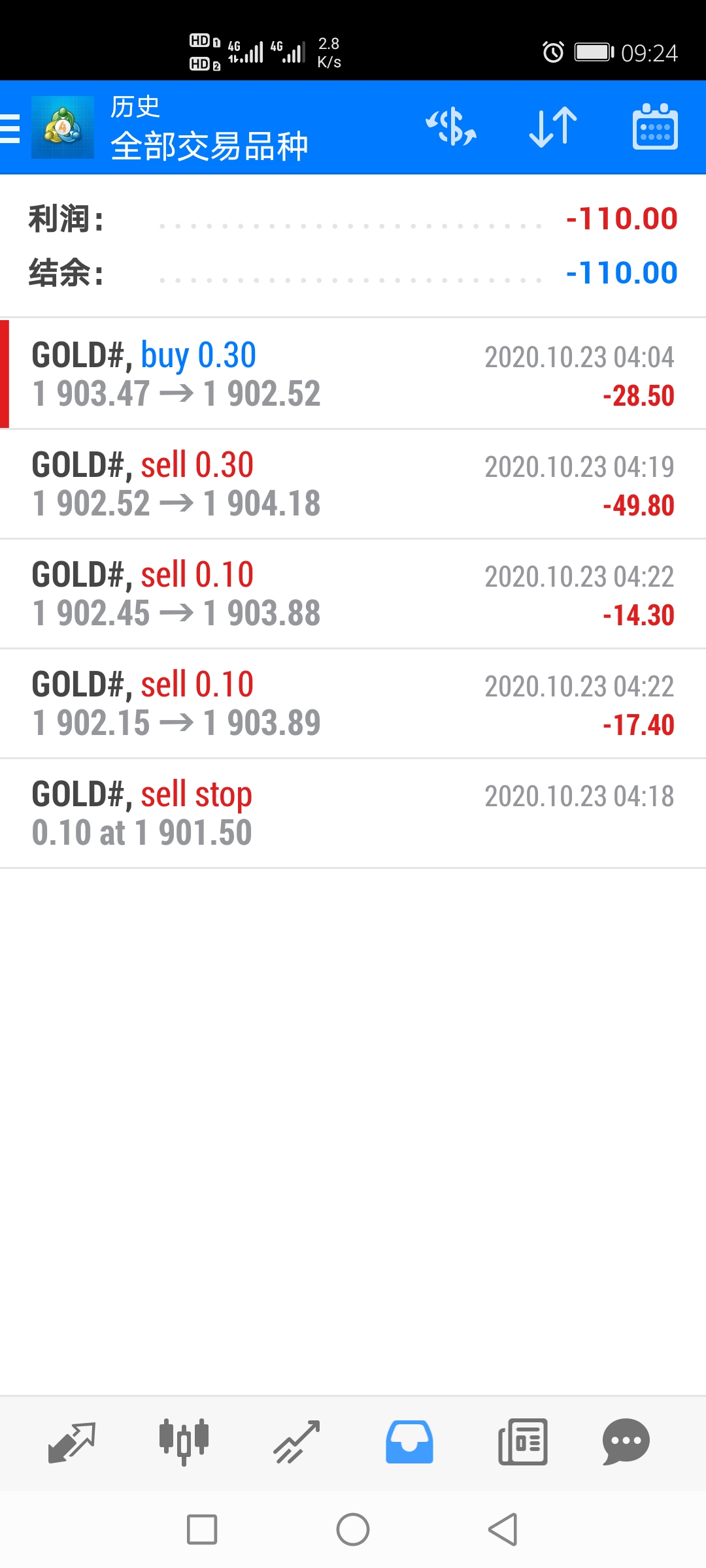706x1568 pixels.
Task: Select the sell 0.10 trade at 1 902.45
Action: pyautogui.click(x=353, y=594)
